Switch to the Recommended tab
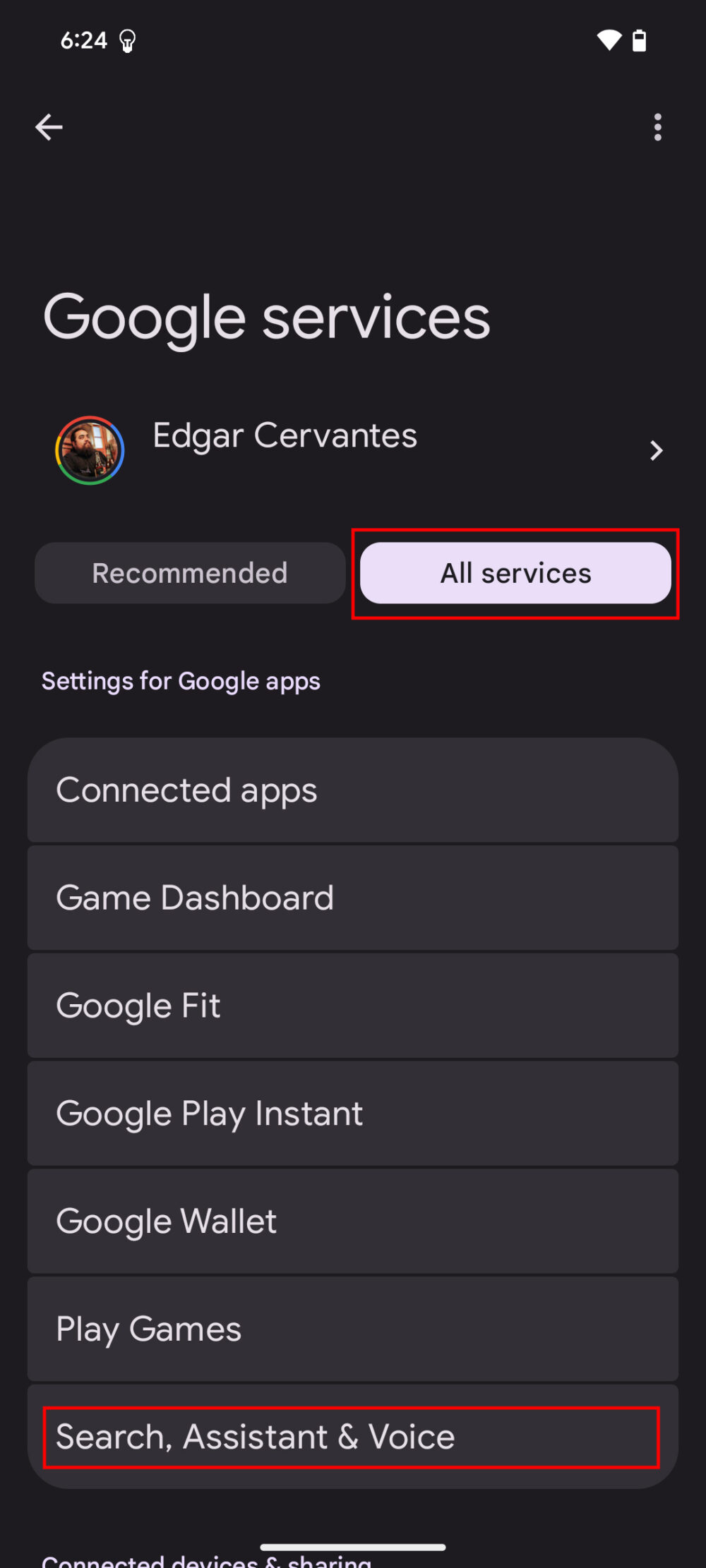This screenshot has height=1568, width=706. pos(189,573)
